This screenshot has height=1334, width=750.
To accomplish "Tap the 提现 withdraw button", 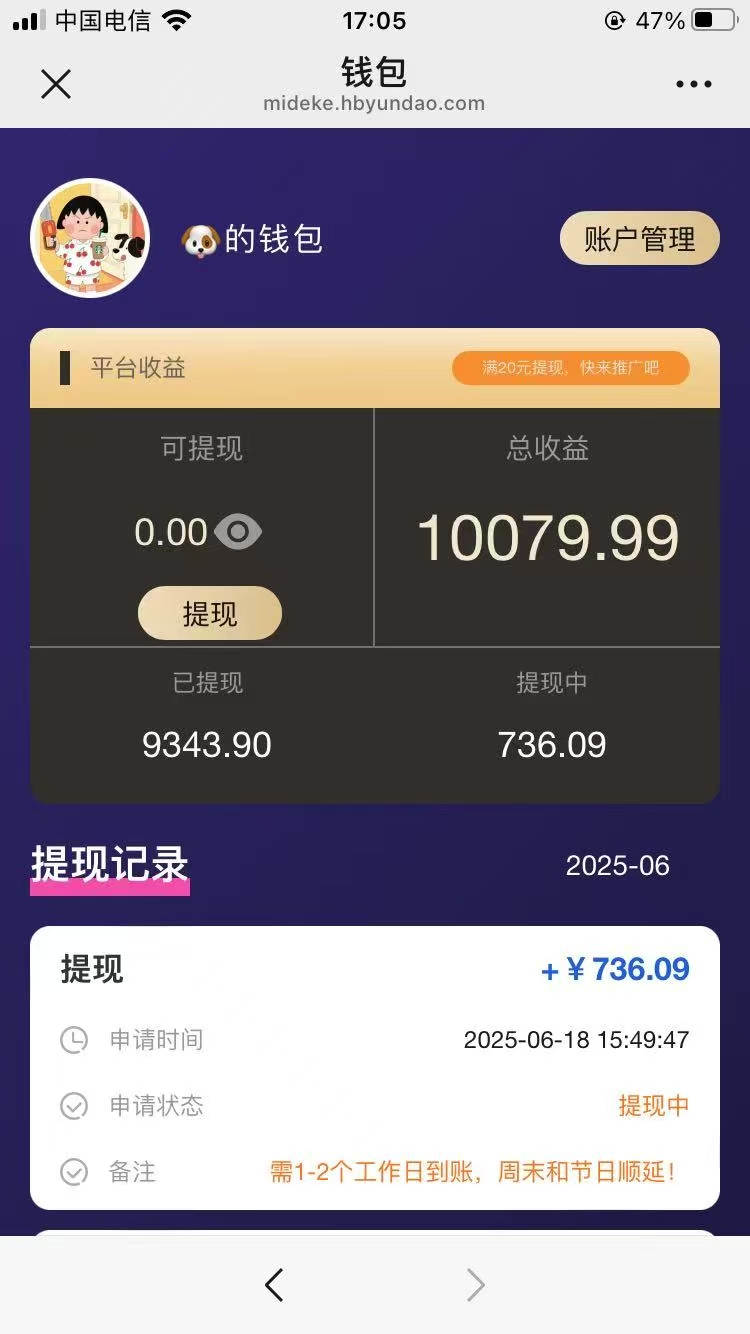I will tap(210, 614).
